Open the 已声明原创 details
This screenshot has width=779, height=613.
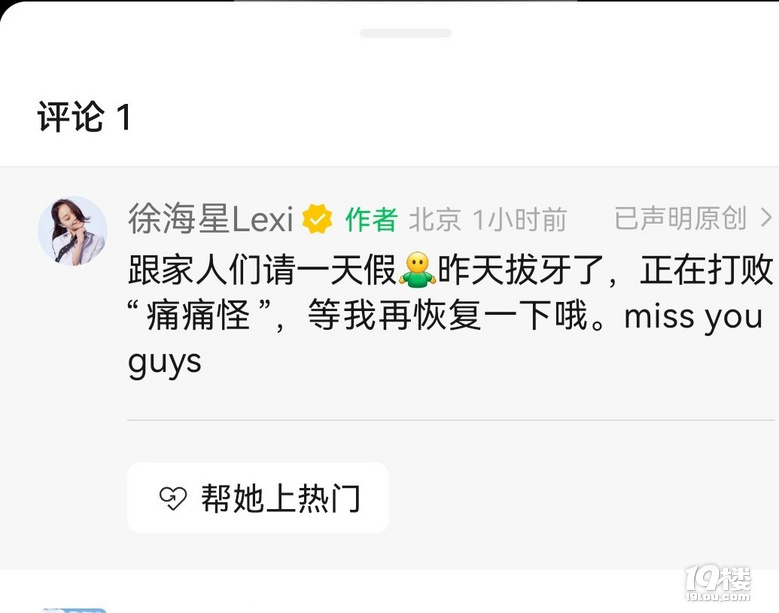[x=692, y=219]
